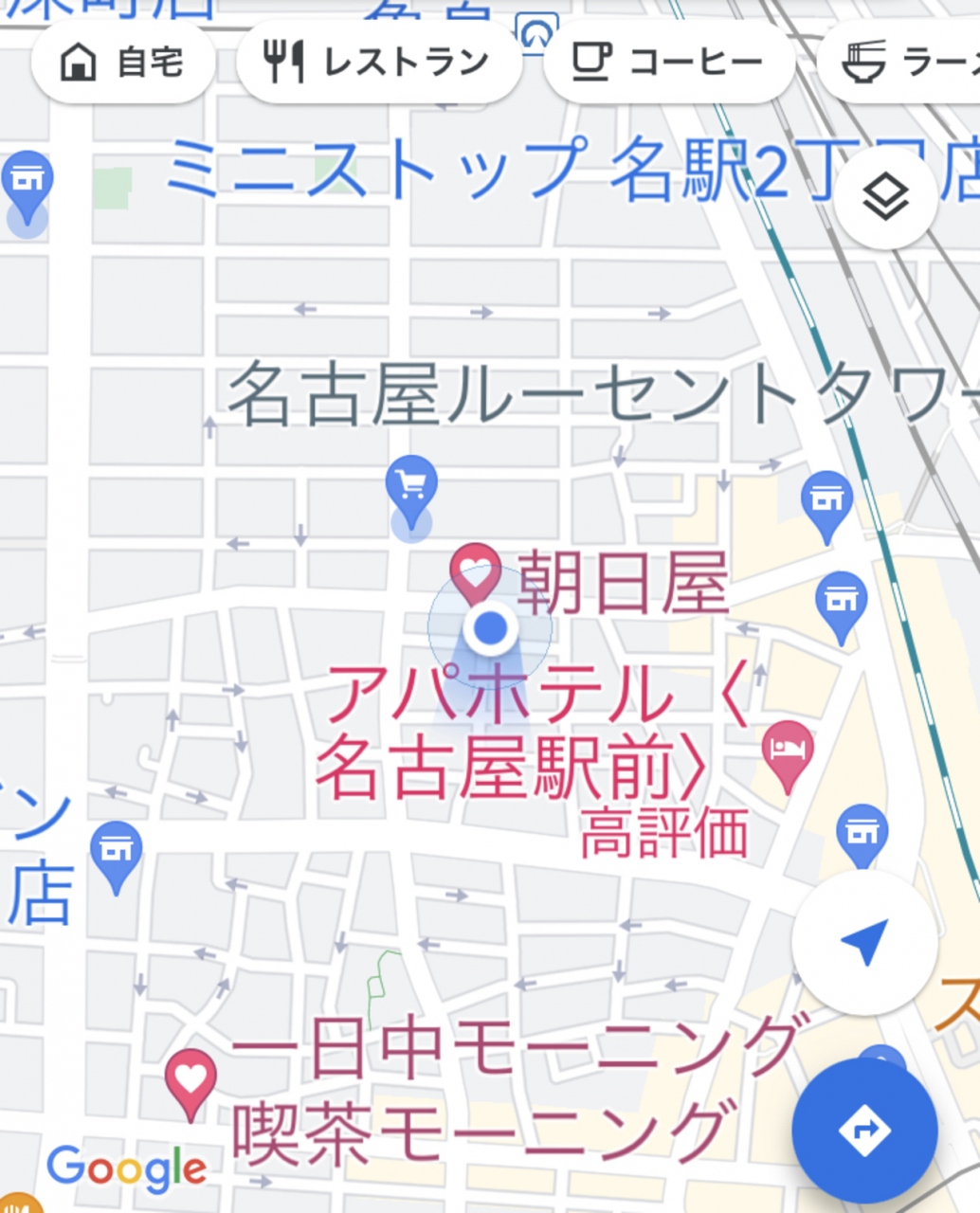Recenter map on my location
This screenshot has height=1213, width=980.
click(x=863, y=943)
